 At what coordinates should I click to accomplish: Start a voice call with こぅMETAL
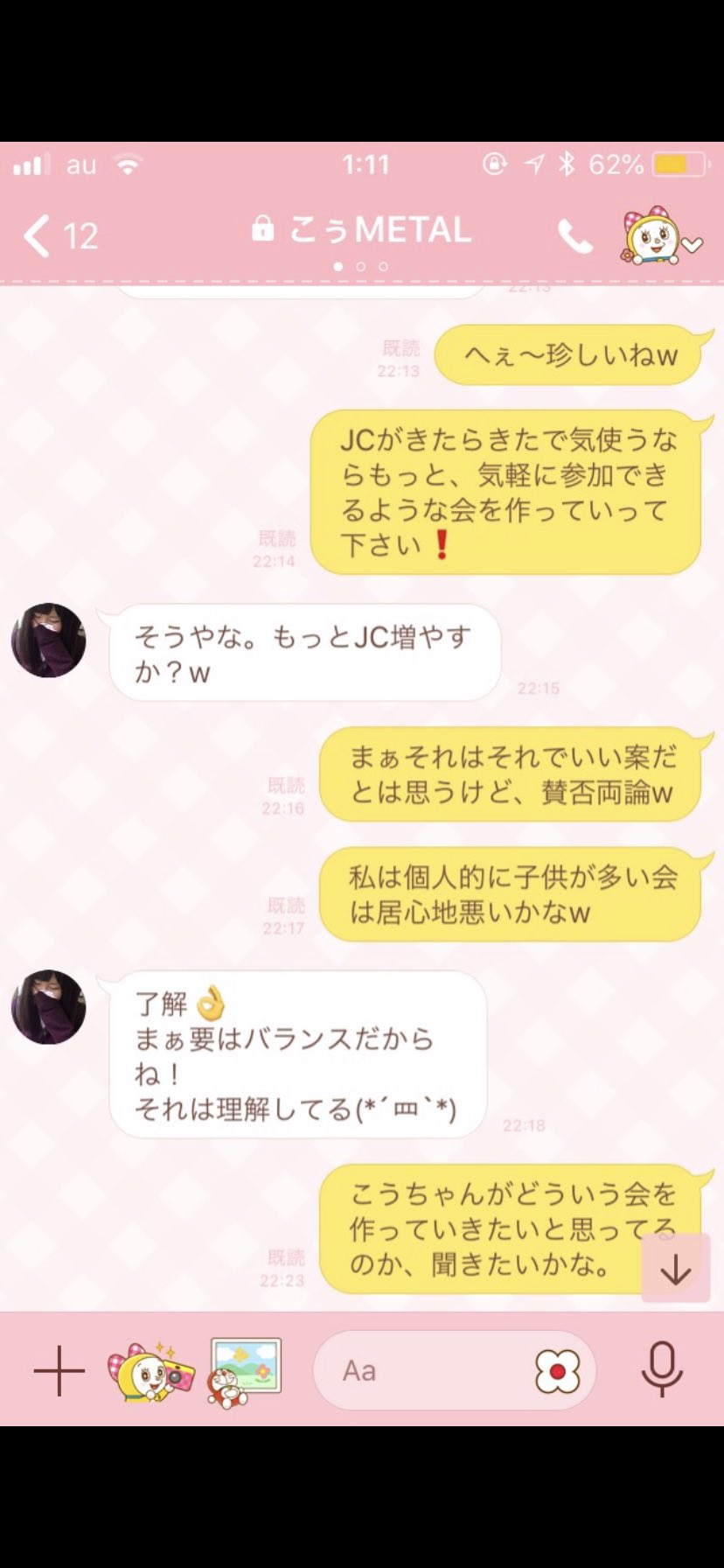(574, 236)
